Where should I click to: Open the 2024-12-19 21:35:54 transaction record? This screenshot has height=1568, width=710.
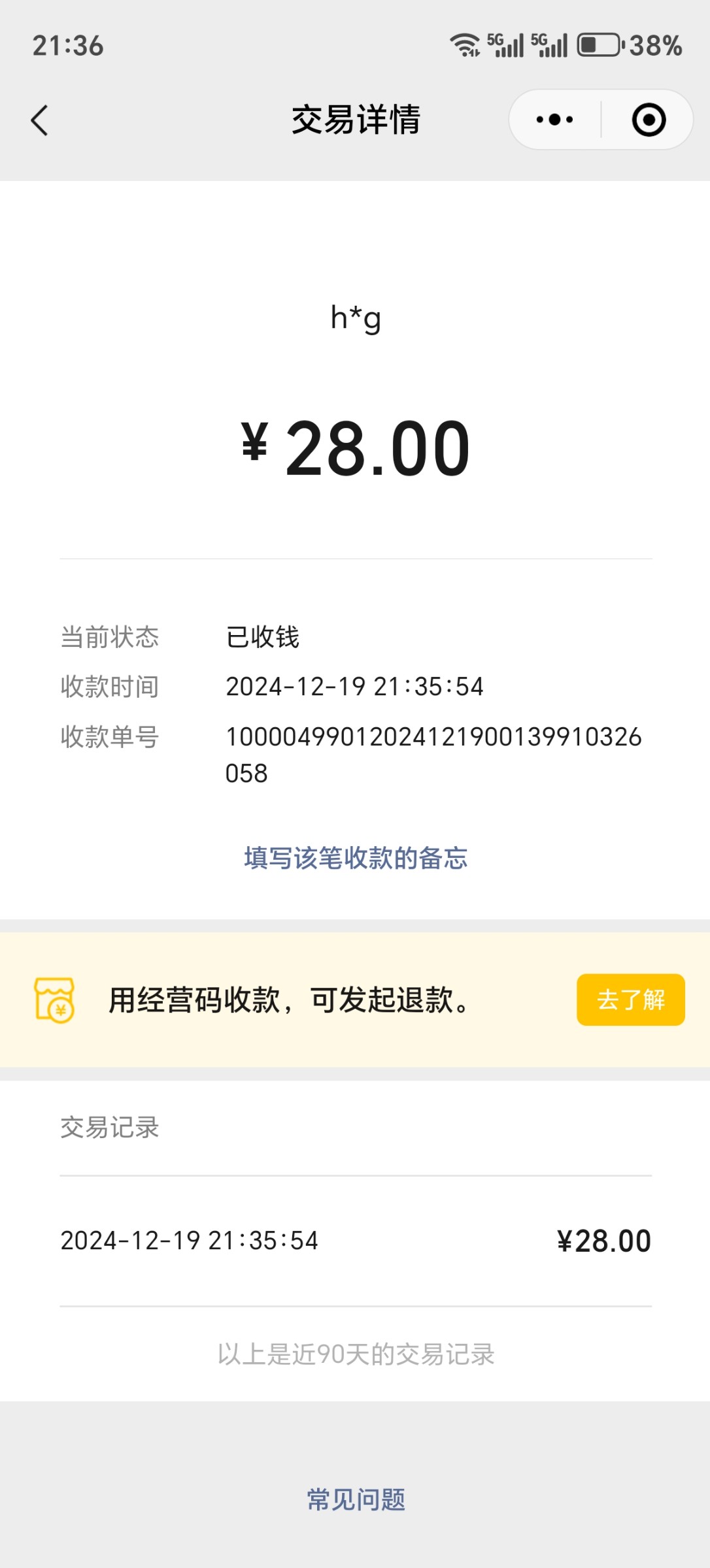point(356,1241)
